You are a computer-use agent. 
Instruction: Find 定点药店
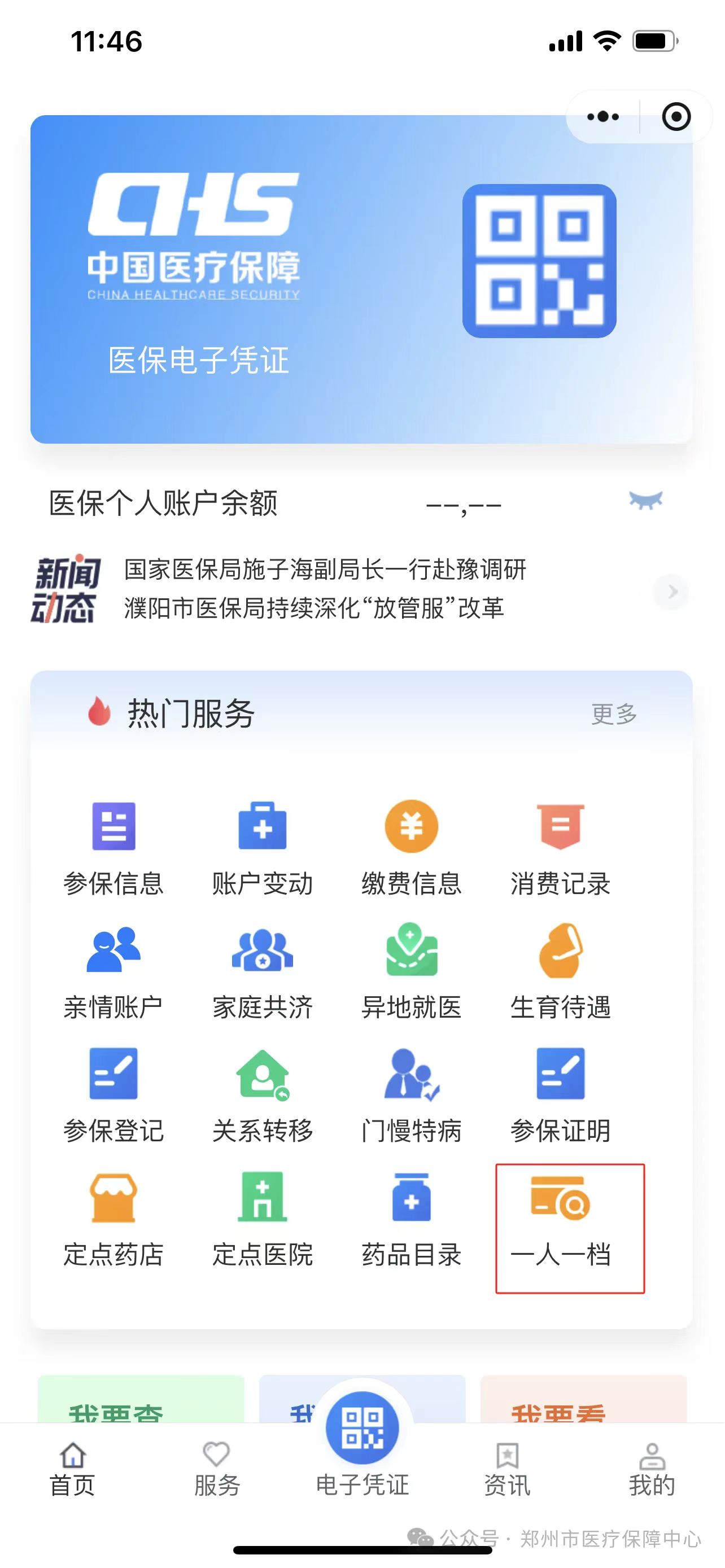point(114,1219)
